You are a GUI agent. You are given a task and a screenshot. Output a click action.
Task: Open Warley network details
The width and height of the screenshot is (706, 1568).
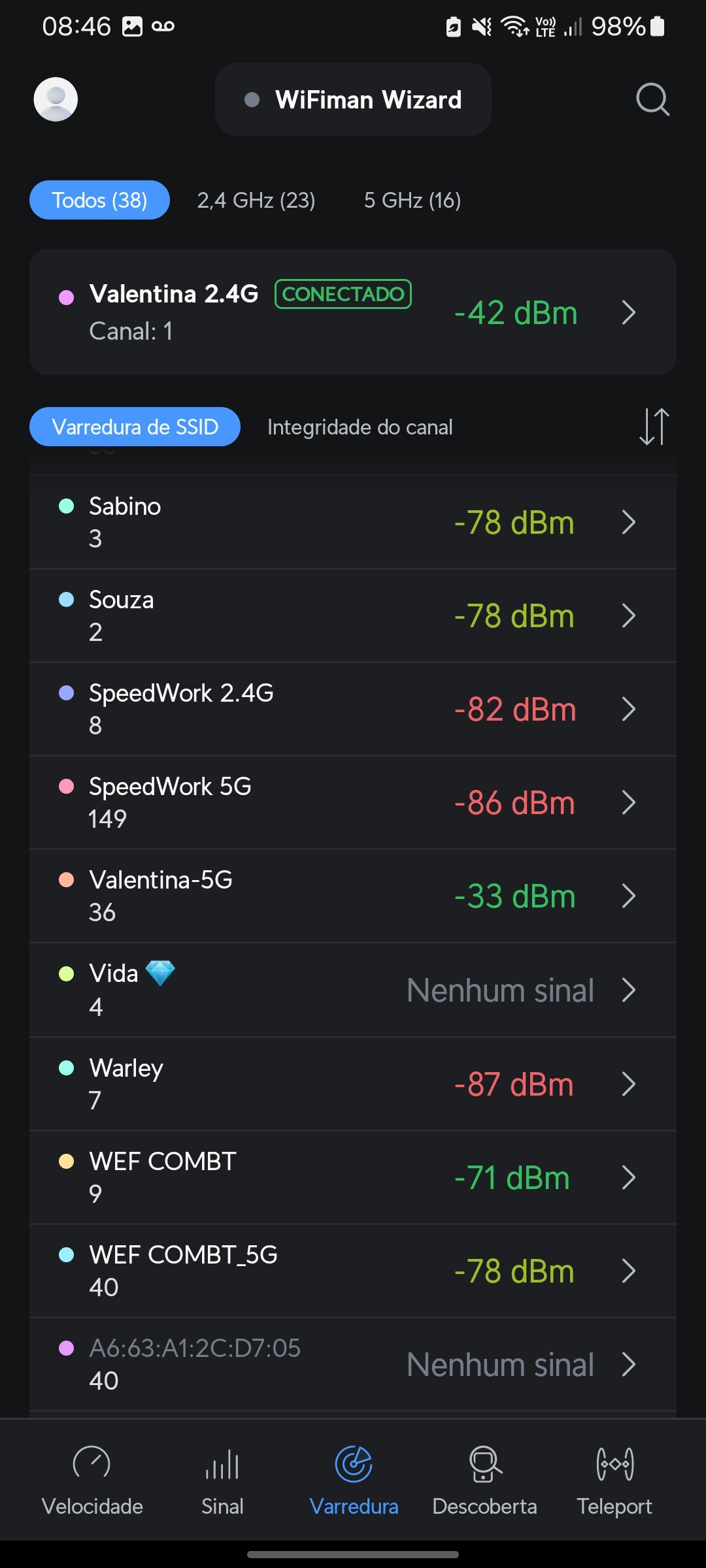click(x=353, y=1084)
